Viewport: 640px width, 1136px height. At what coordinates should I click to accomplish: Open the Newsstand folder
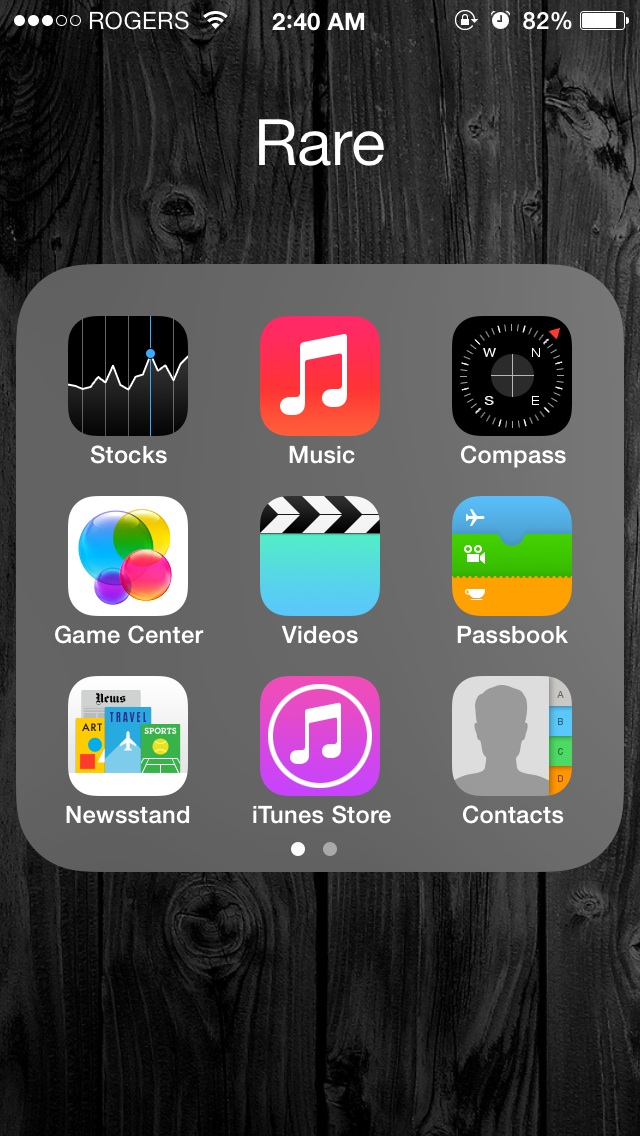point(128,736)
